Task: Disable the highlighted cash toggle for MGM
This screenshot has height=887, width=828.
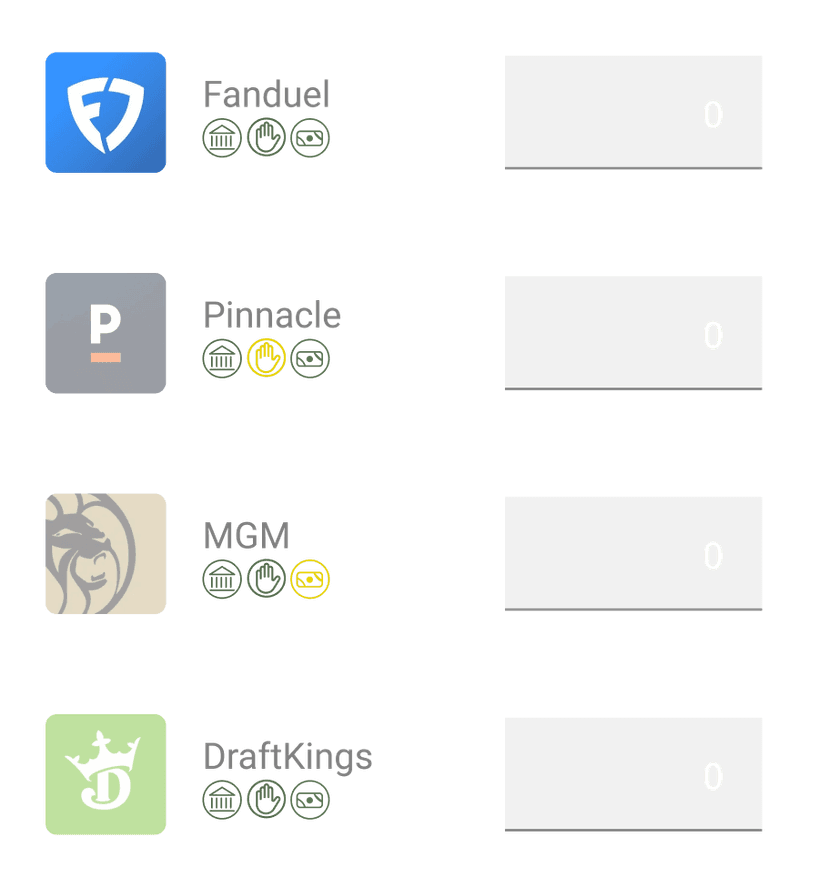Action: 310,578
